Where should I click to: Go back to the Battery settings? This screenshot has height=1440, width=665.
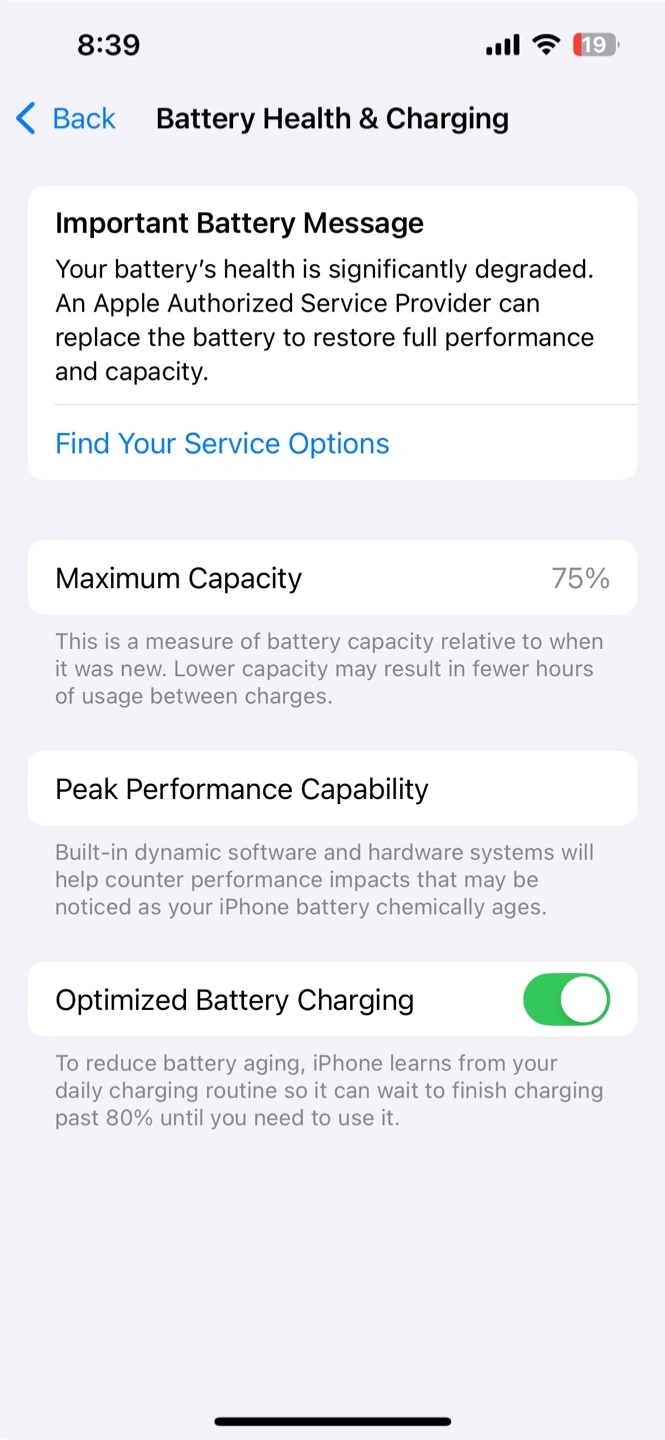pos(66,119)
